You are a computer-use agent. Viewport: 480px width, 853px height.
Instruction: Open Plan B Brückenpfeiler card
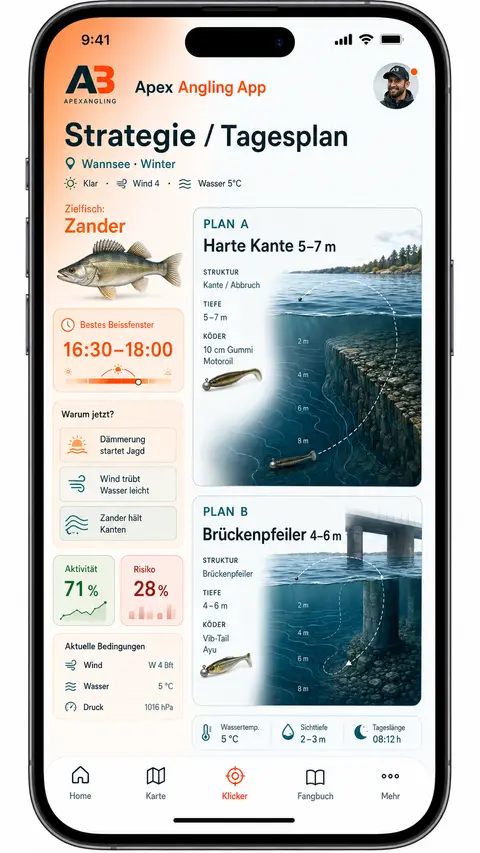[307, 601]
